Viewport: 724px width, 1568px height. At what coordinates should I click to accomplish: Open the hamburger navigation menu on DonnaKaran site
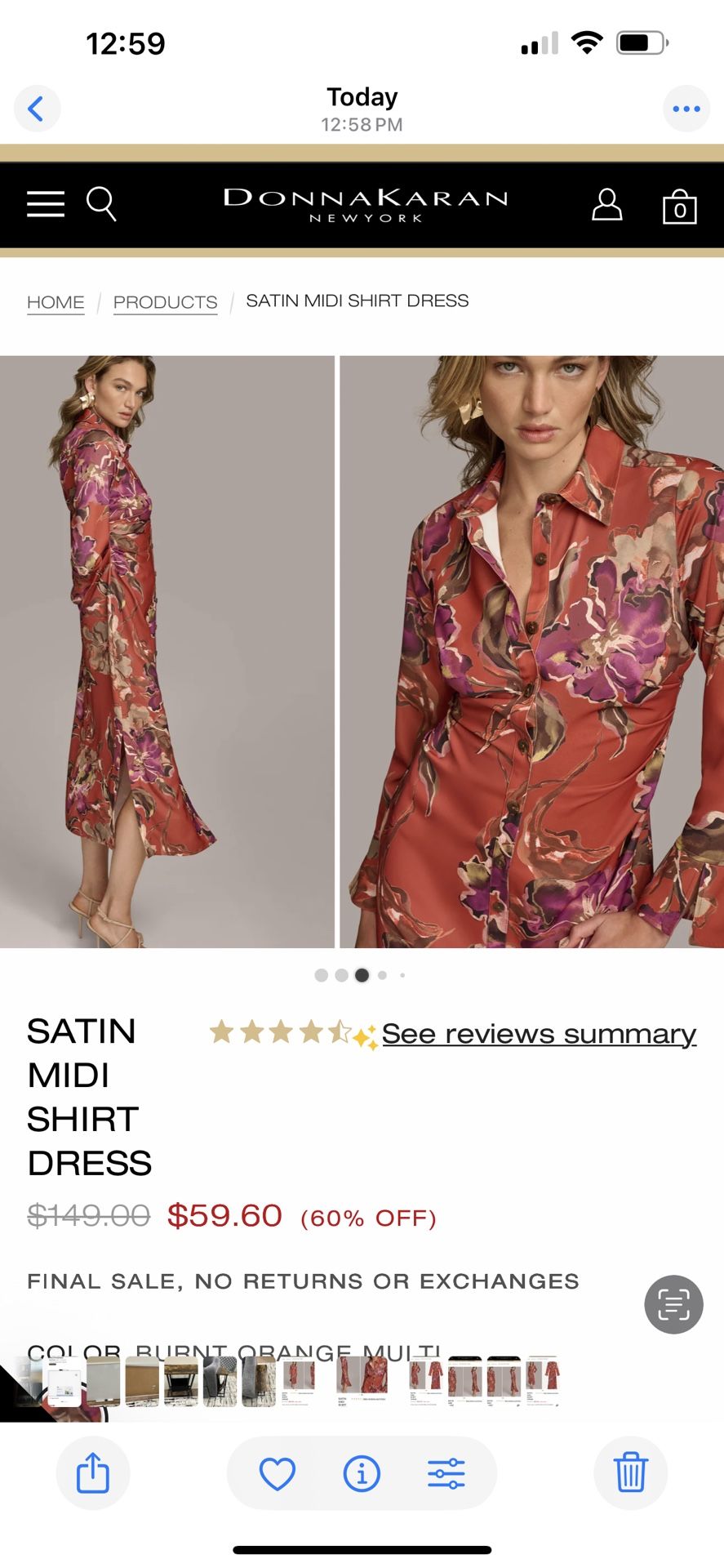click(x=45, y=204)
